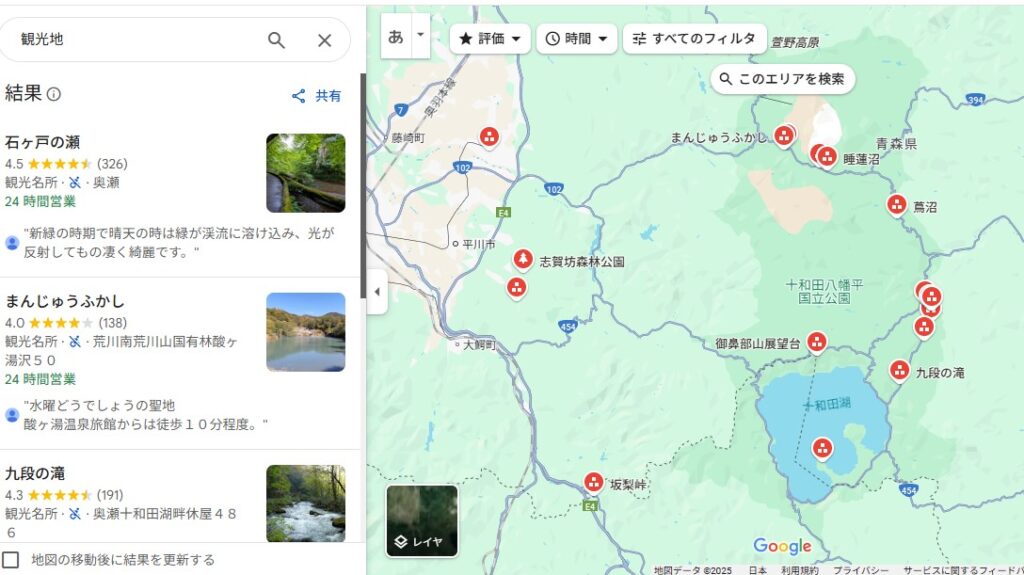Open すべてのフィルタ all filters
This screenshot has height=575, width=1024.
(x=694, y=39)
